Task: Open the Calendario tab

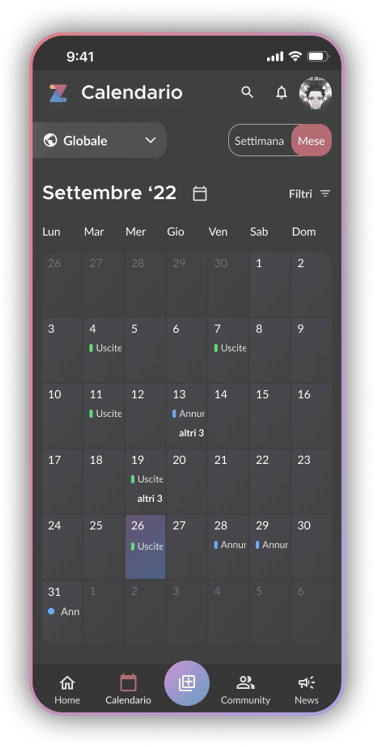Action: [x=128, y=690]
